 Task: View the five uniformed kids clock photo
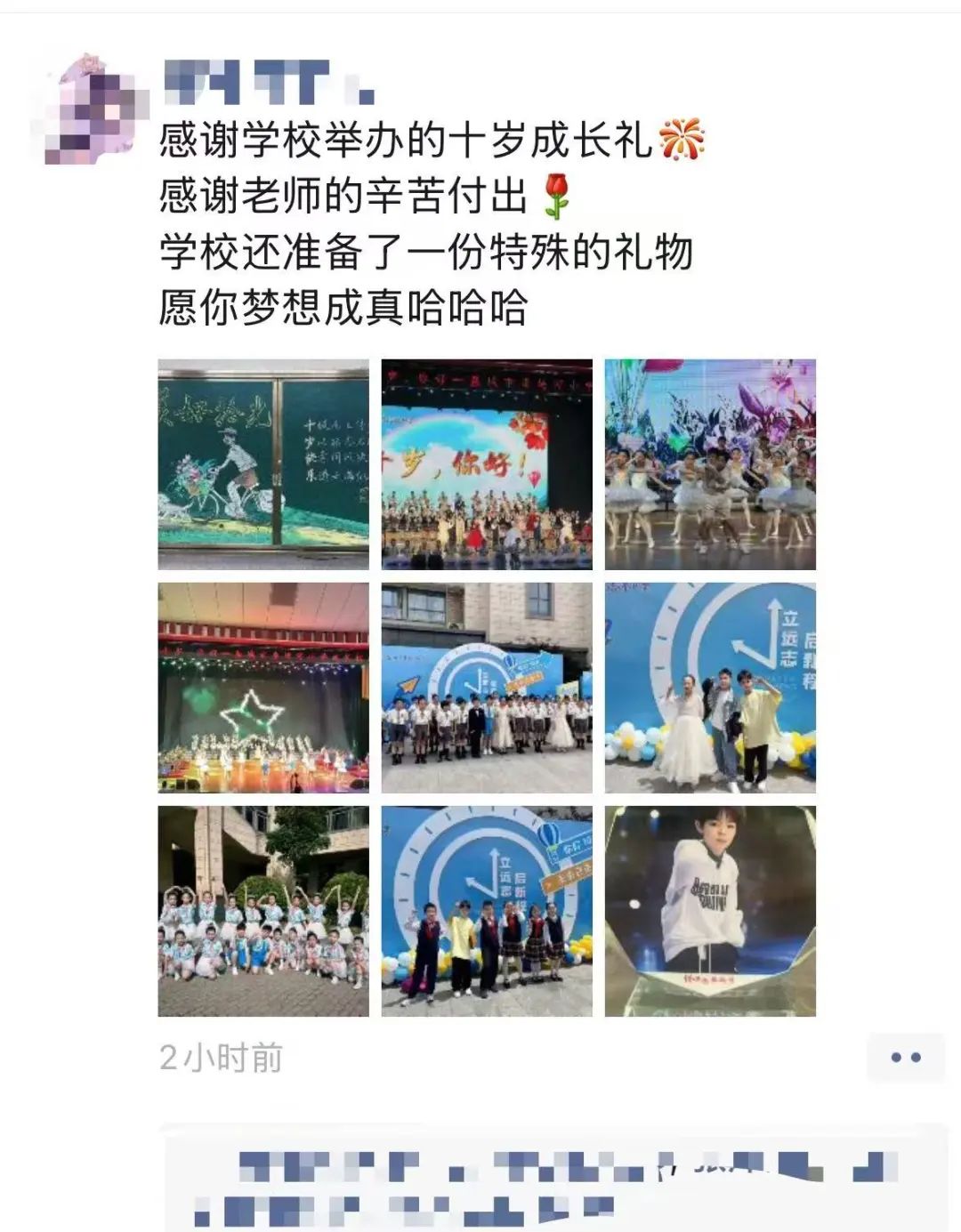pos(487,911)
